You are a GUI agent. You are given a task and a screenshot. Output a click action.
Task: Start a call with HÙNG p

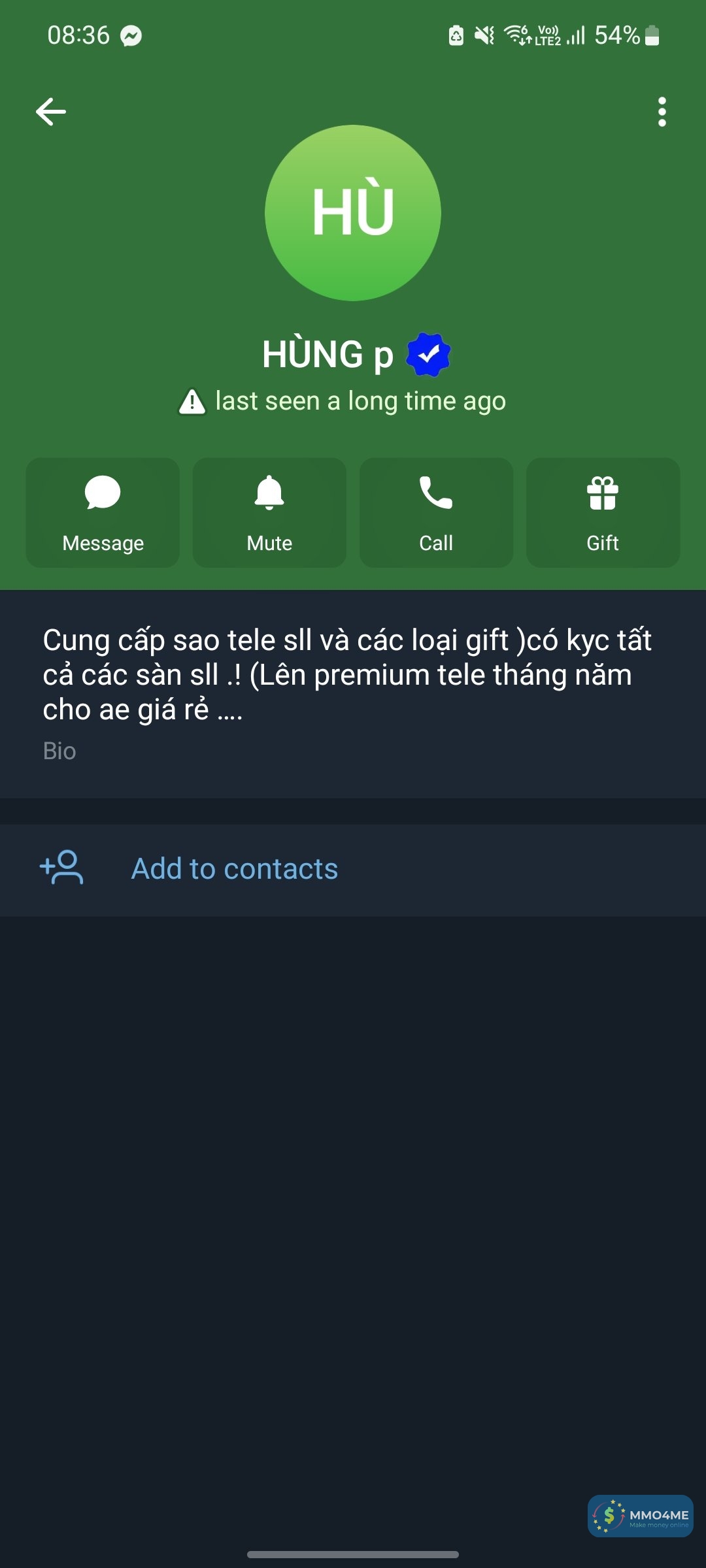(436, 513)
